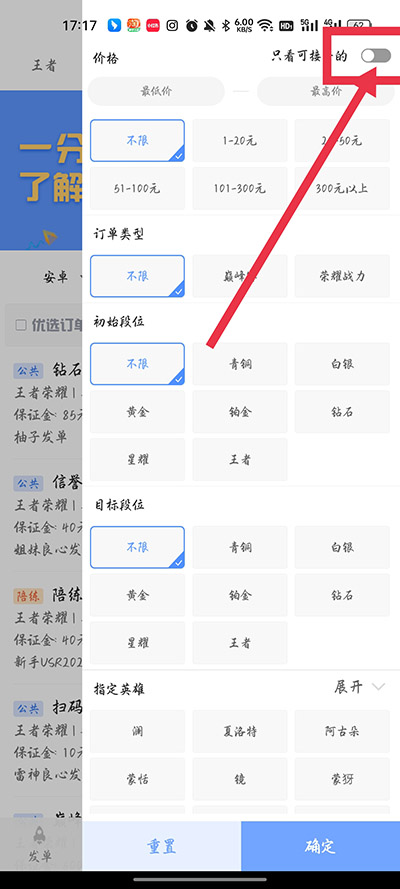Toggle the 只看可接的 switch
This screenshot has width=400, height=889.
click(376, 56)
